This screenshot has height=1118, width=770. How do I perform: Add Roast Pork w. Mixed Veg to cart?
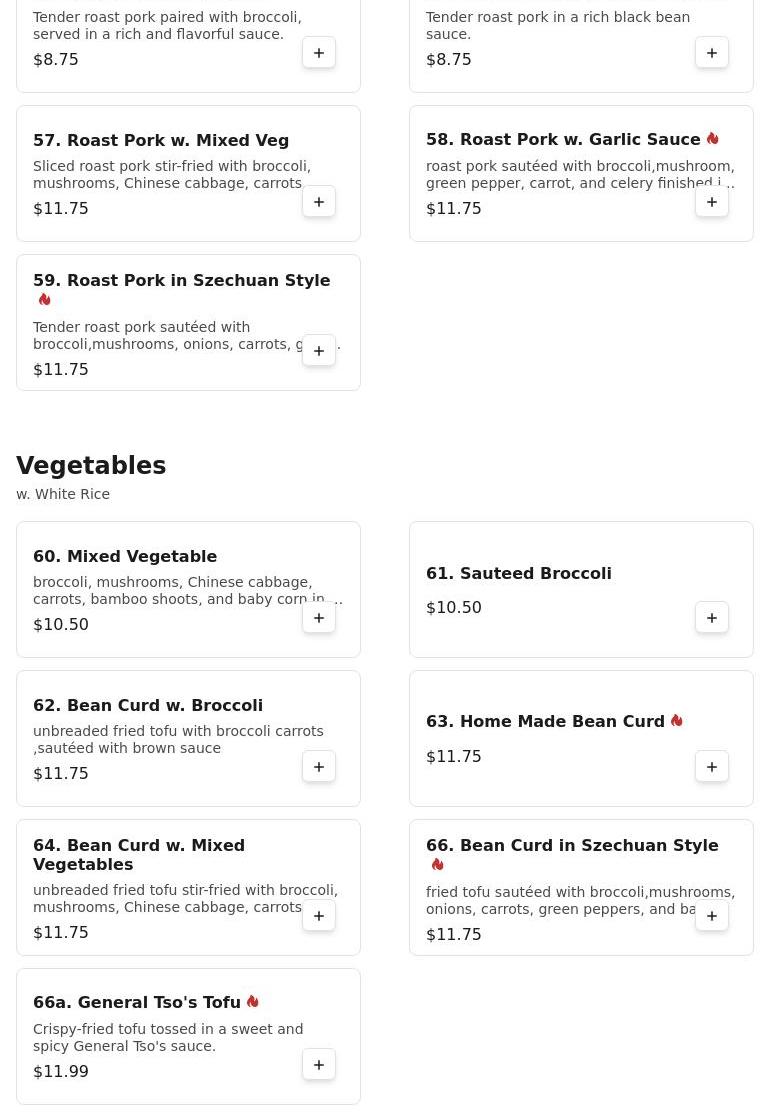[319, 201]
